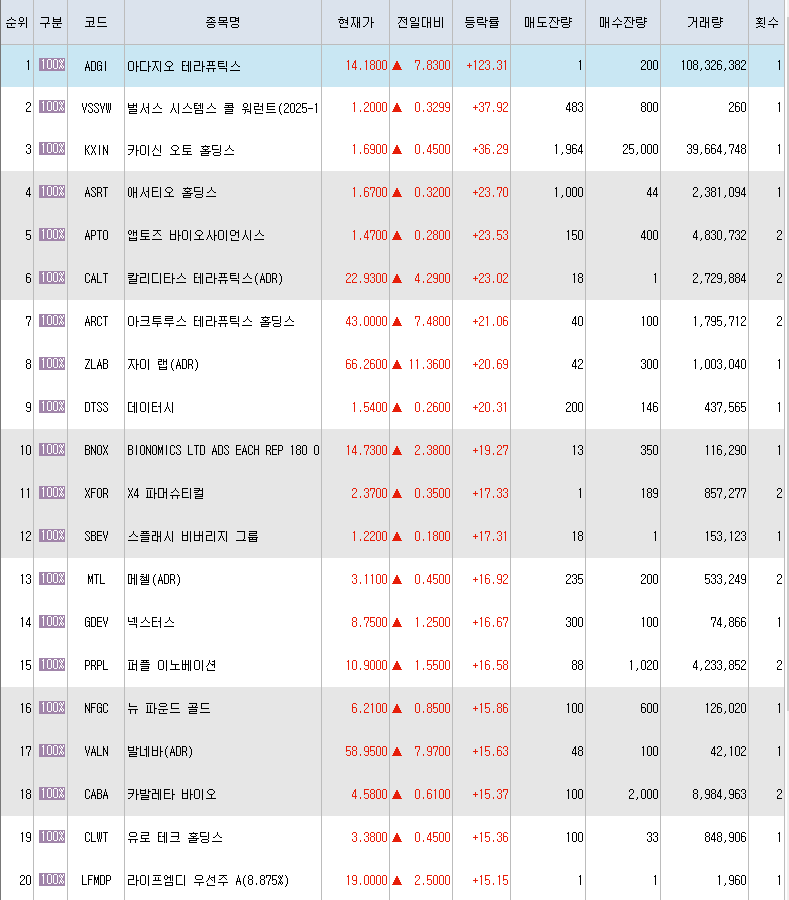Select the ZLAB 자이 랩 row
The width and height of the screenshot is (789, 900).
point(392,364)
